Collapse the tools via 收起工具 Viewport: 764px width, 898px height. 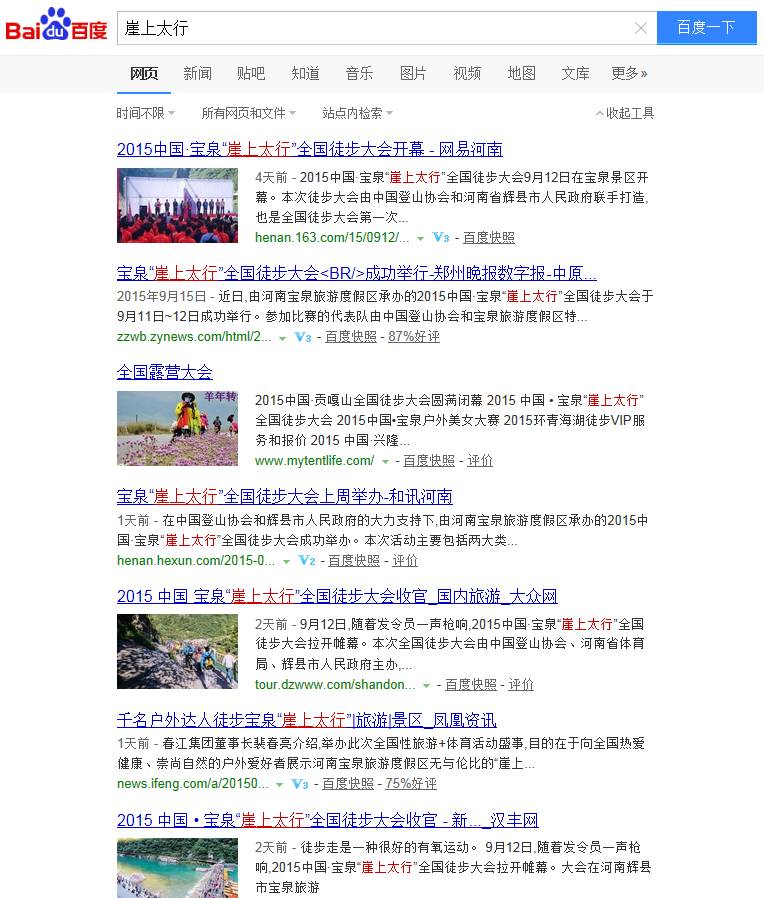625,113
